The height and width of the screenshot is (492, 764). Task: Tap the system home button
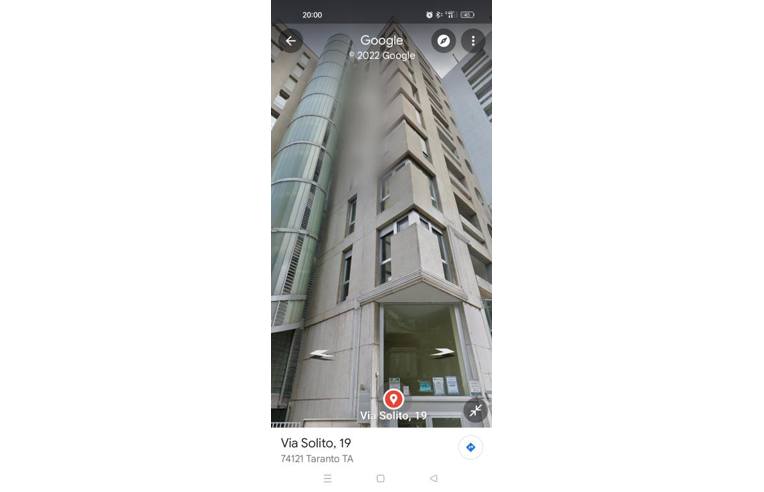380,479
